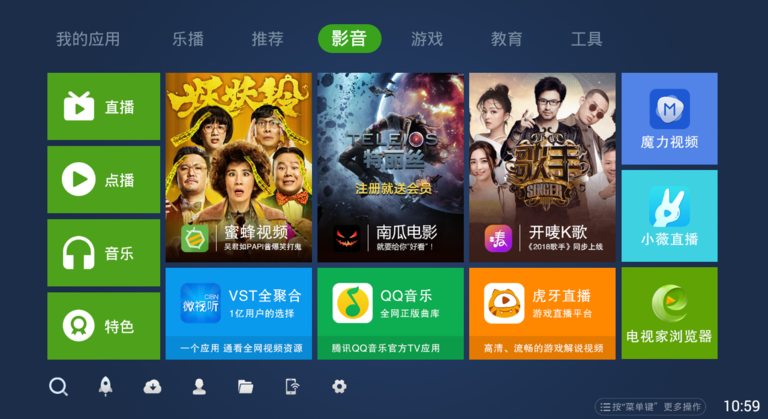This screenshot has height=419, width=768.
Task: Open the search icon
Action: (58, 387)
